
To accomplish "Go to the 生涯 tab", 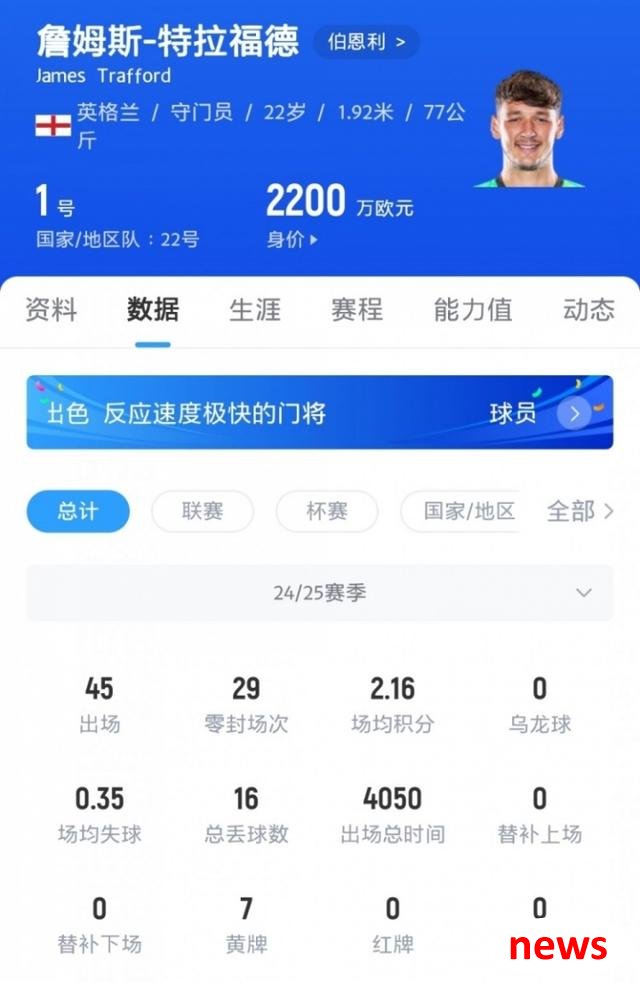I will point(255,310).
